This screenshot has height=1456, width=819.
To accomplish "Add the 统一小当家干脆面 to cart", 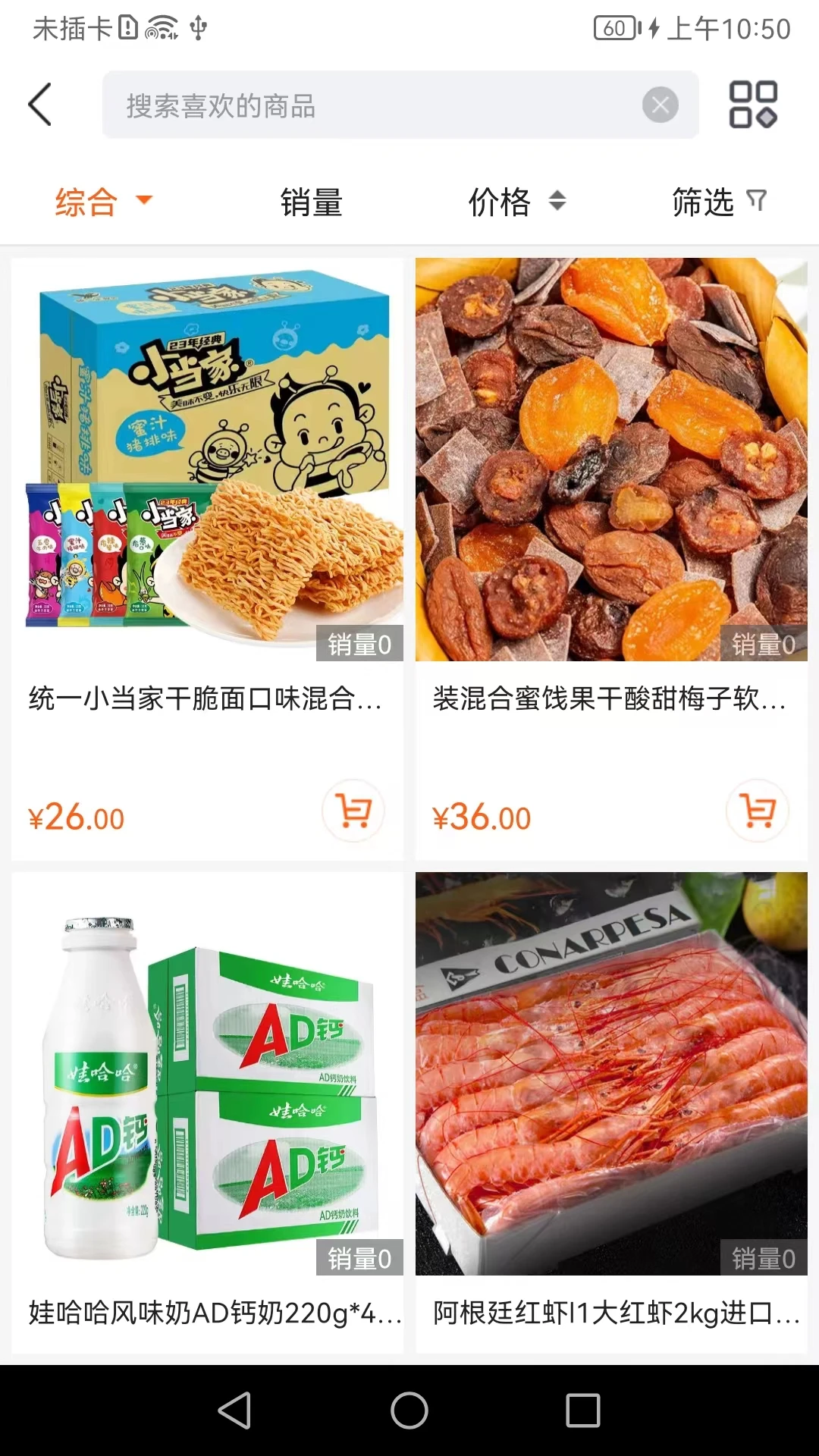I will click(352, 811).
